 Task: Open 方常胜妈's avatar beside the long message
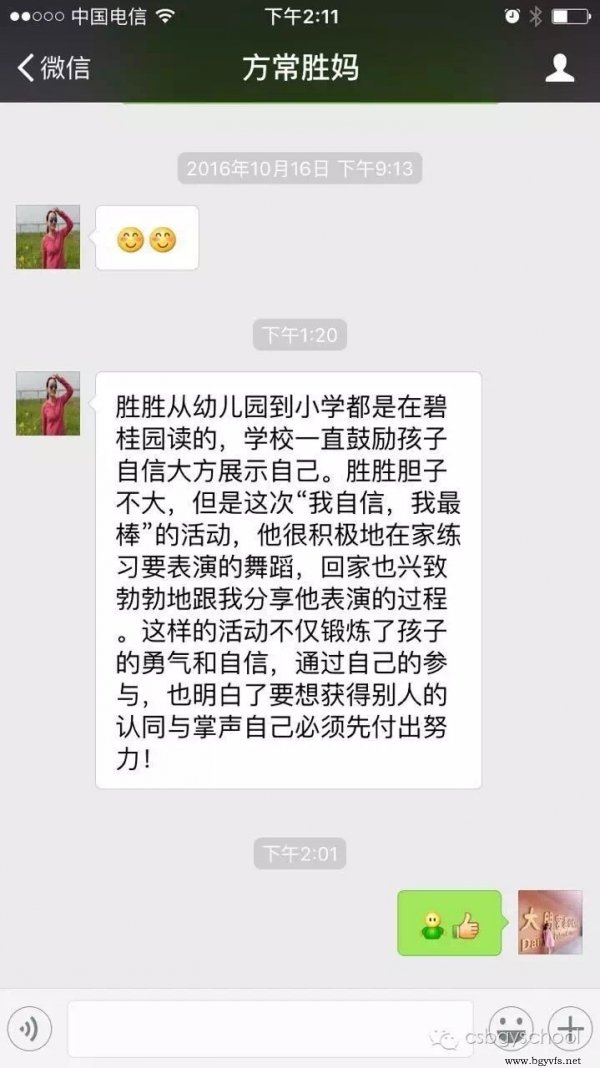pos(47,403)
